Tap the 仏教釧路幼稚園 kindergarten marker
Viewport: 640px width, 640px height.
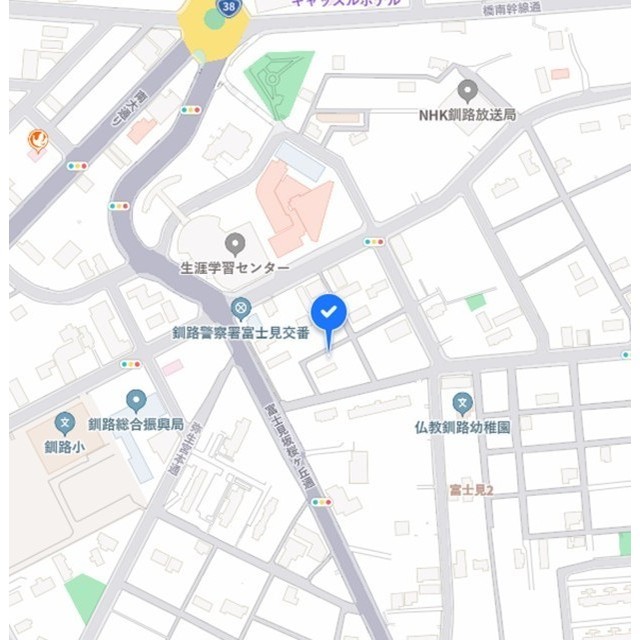462,404
